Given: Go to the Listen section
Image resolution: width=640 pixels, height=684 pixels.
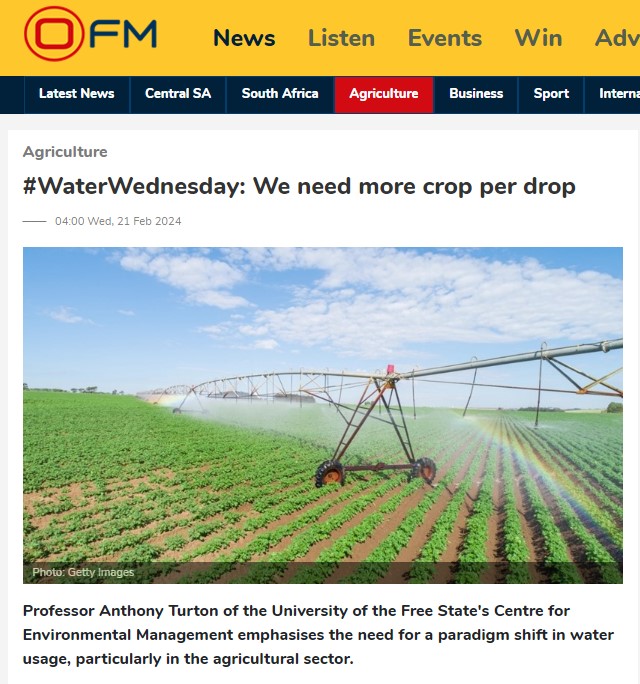Looking at the screenshot, I should (341, 38).
